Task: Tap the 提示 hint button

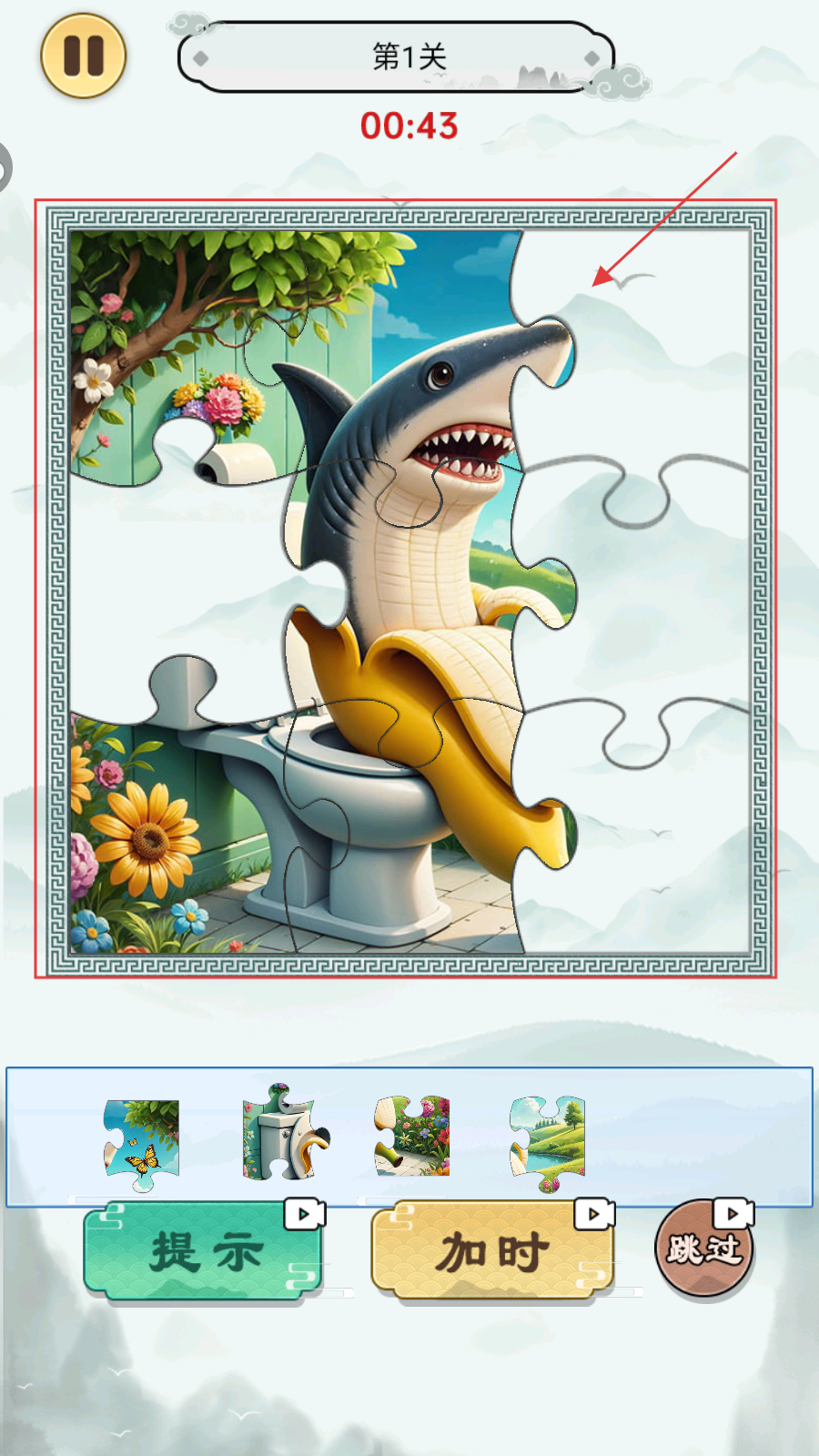Action: point(205,1252)
